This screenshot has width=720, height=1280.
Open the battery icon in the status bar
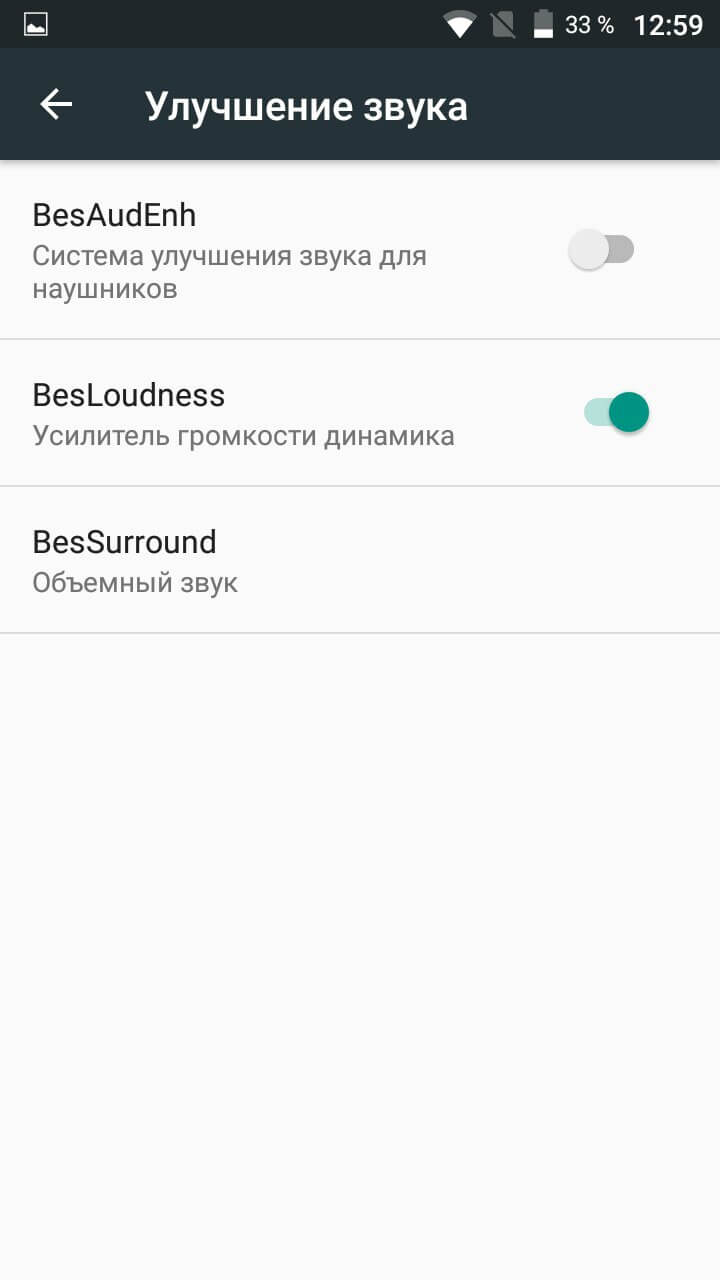coord(543,23)
